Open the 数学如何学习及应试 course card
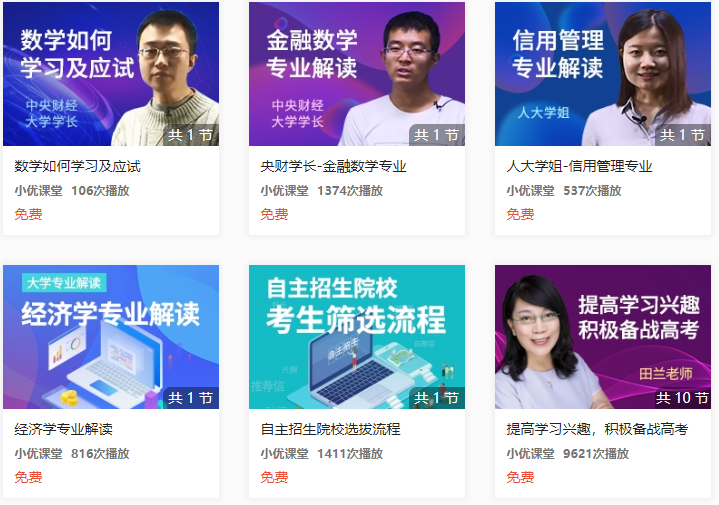 (x=111, y=76)
